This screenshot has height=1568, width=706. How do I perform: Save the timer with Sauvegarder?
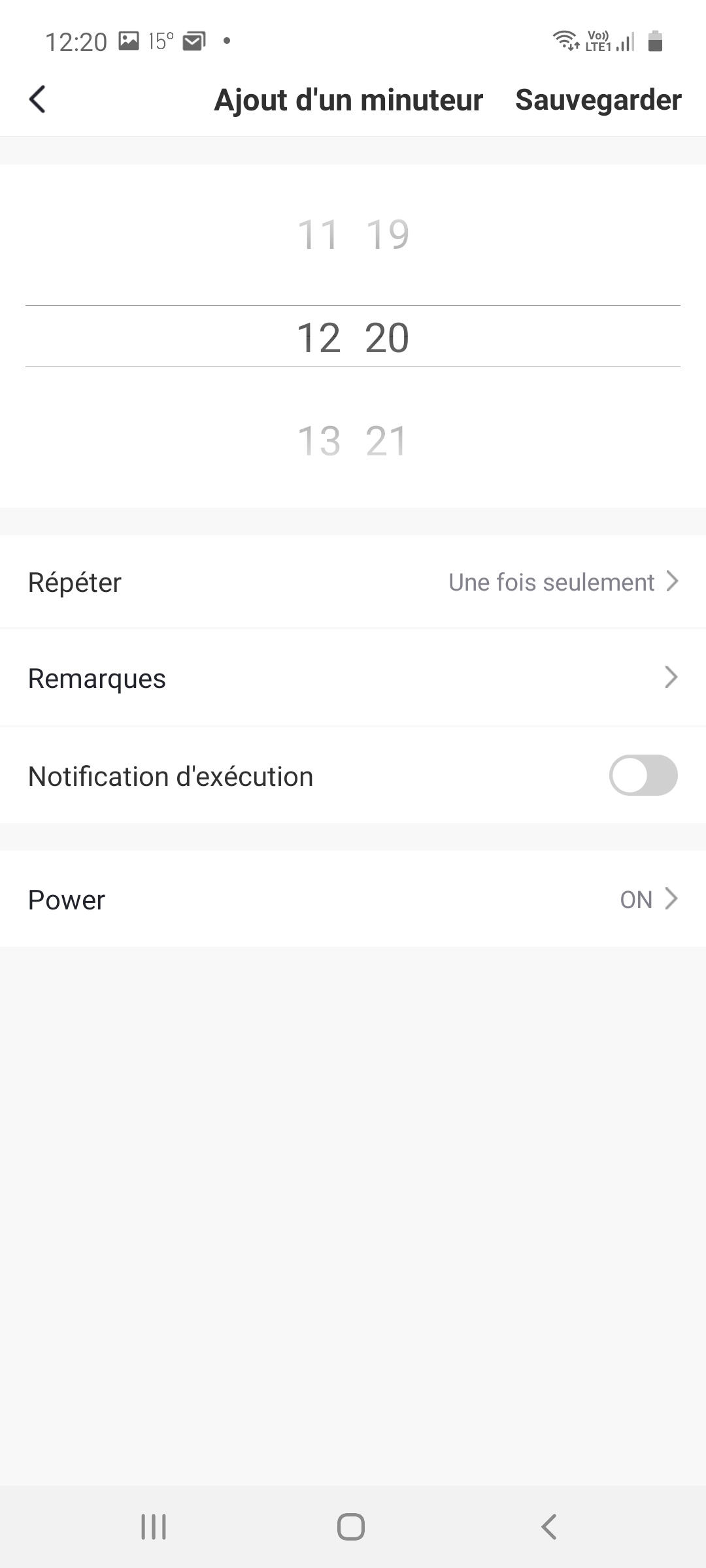(x=598, y=100)
